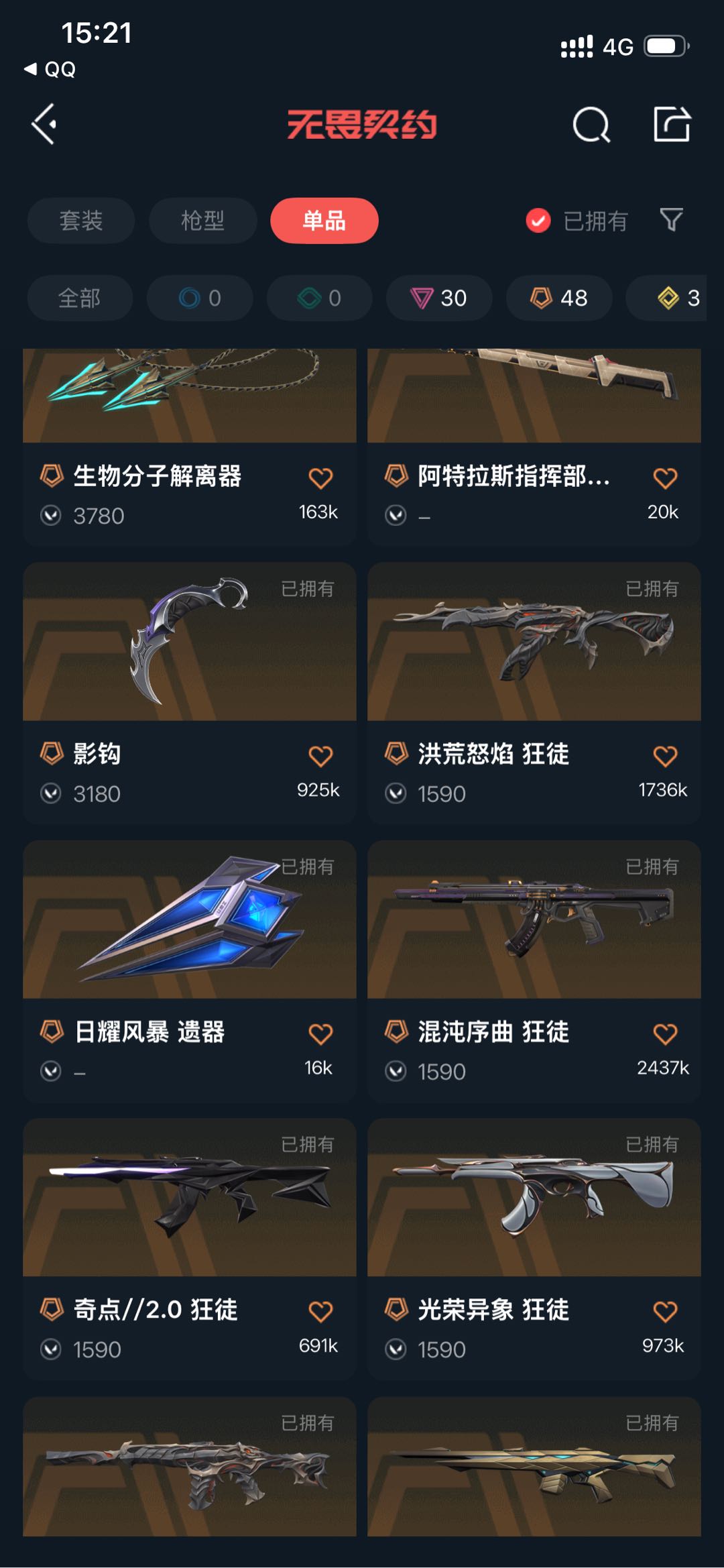Open the 日耀风暴 遗器 skin card
Viewport: 724px width, 1568px height.
pos(190,972)
